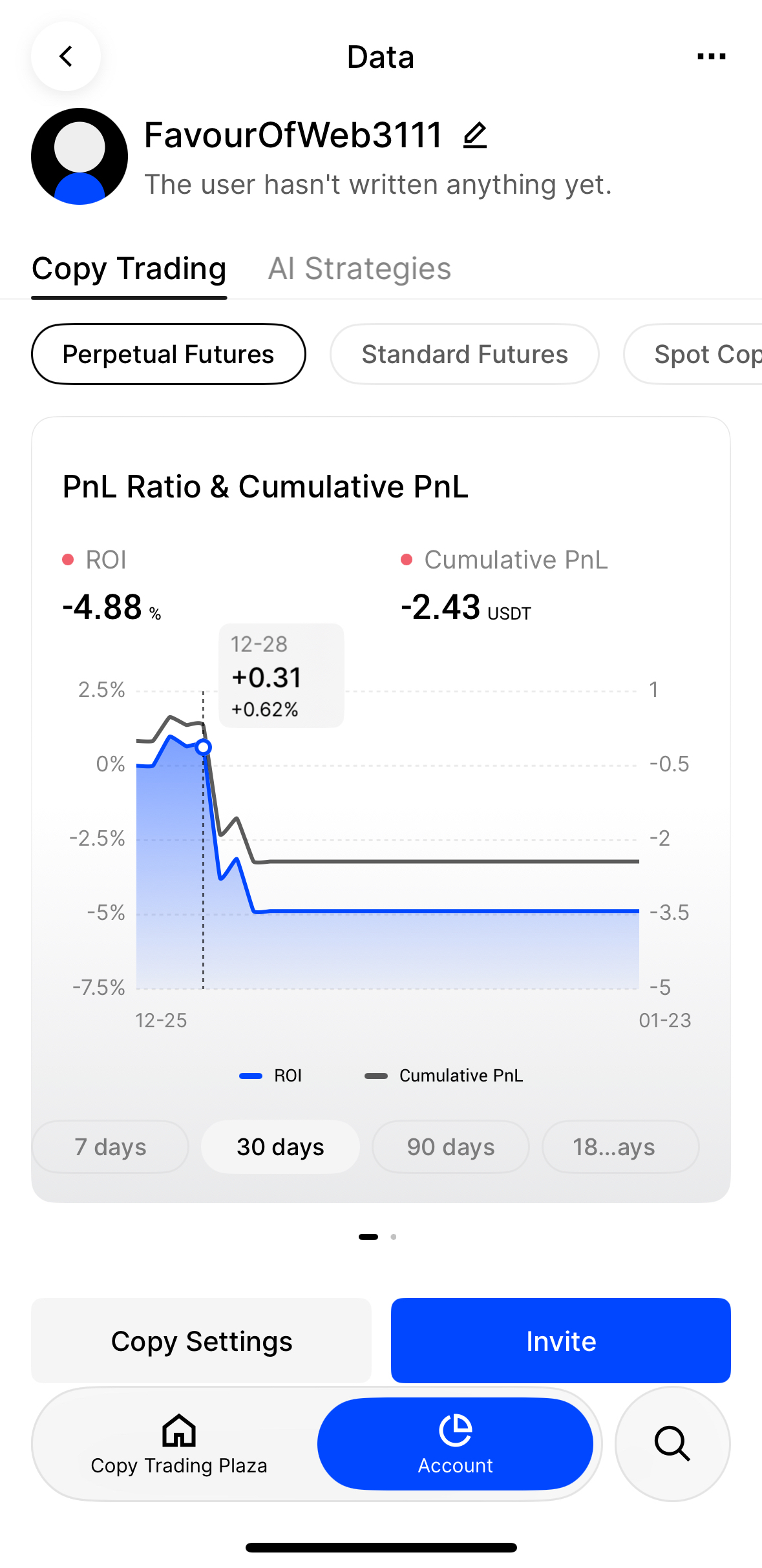Screen dimensions: 762x1568
Task: Tap the blue Invite button
Action: tap(560, 1341)
